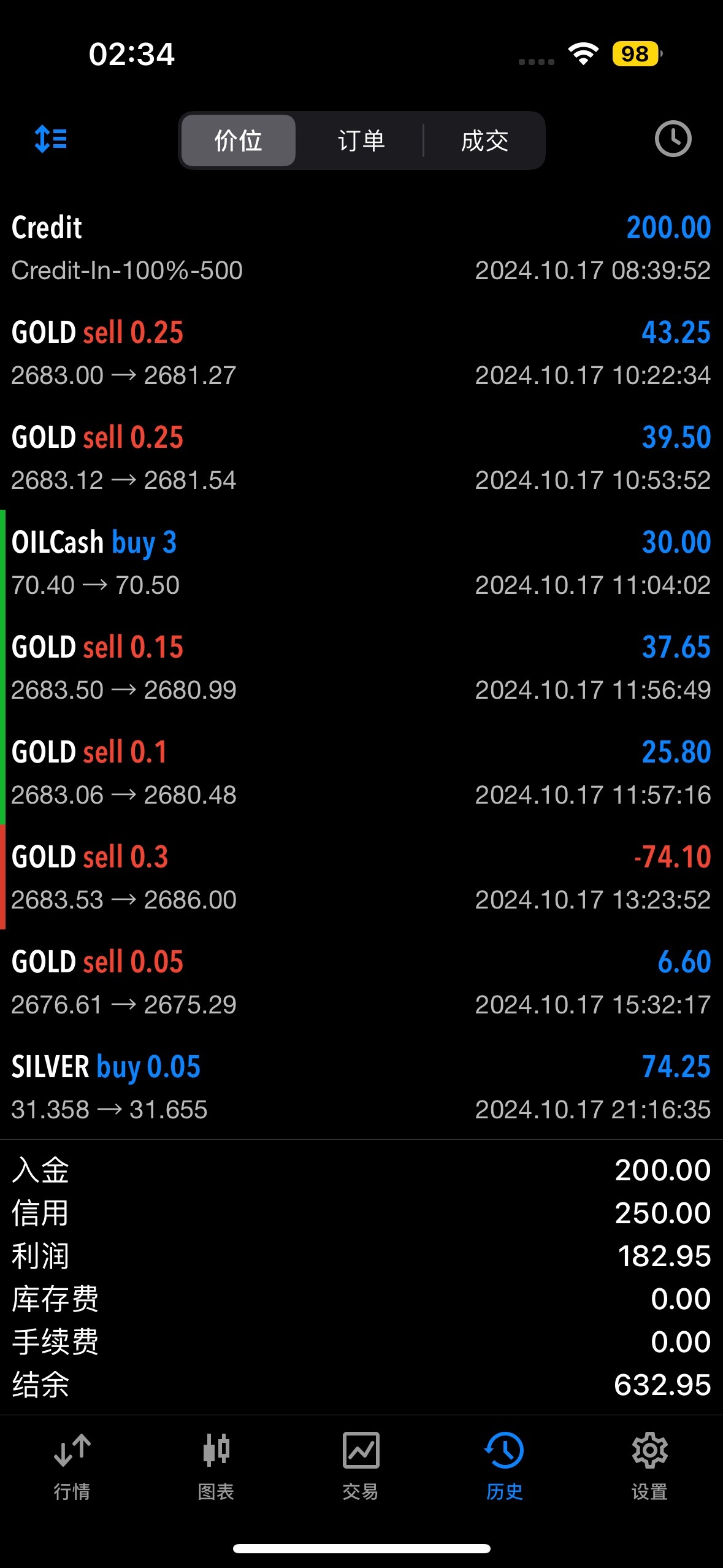
Task: Open GOLD sell 0.25 trade with 43.25 profit
Action: (x=361, y=353)
